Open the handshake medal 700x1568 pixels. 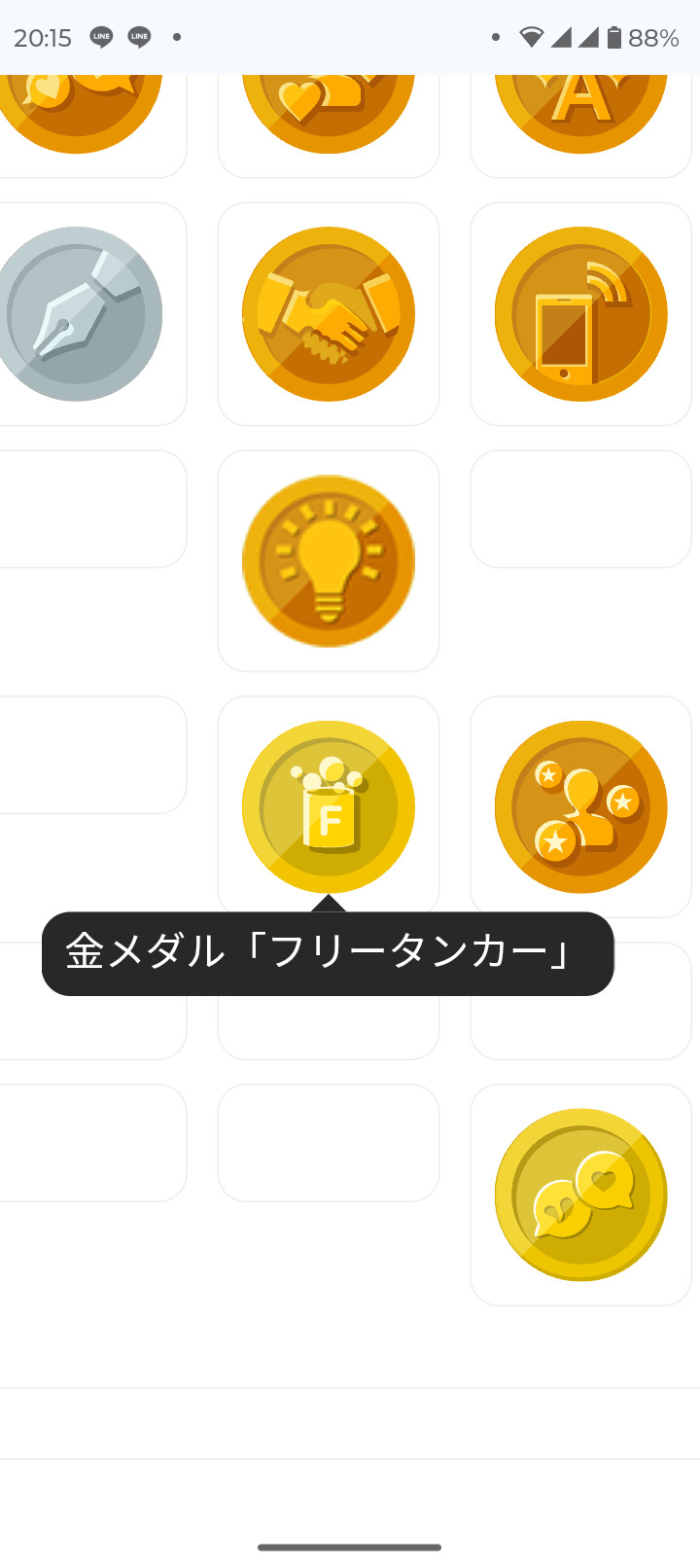tap(329, 314)
